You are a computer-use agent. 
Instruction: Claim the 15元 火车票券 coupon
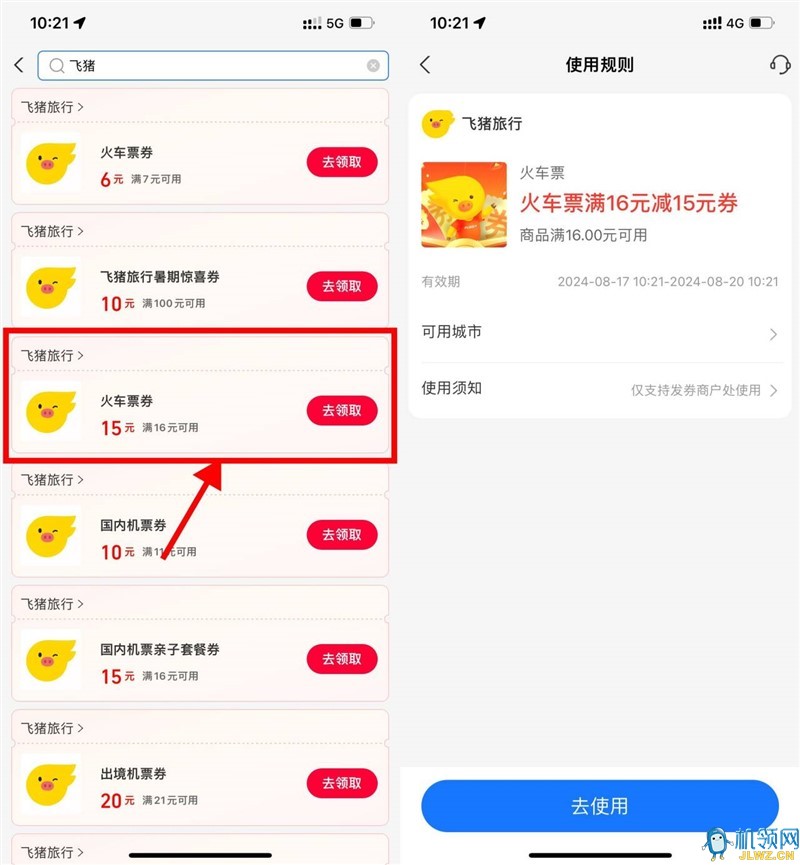tap(341, 410)
